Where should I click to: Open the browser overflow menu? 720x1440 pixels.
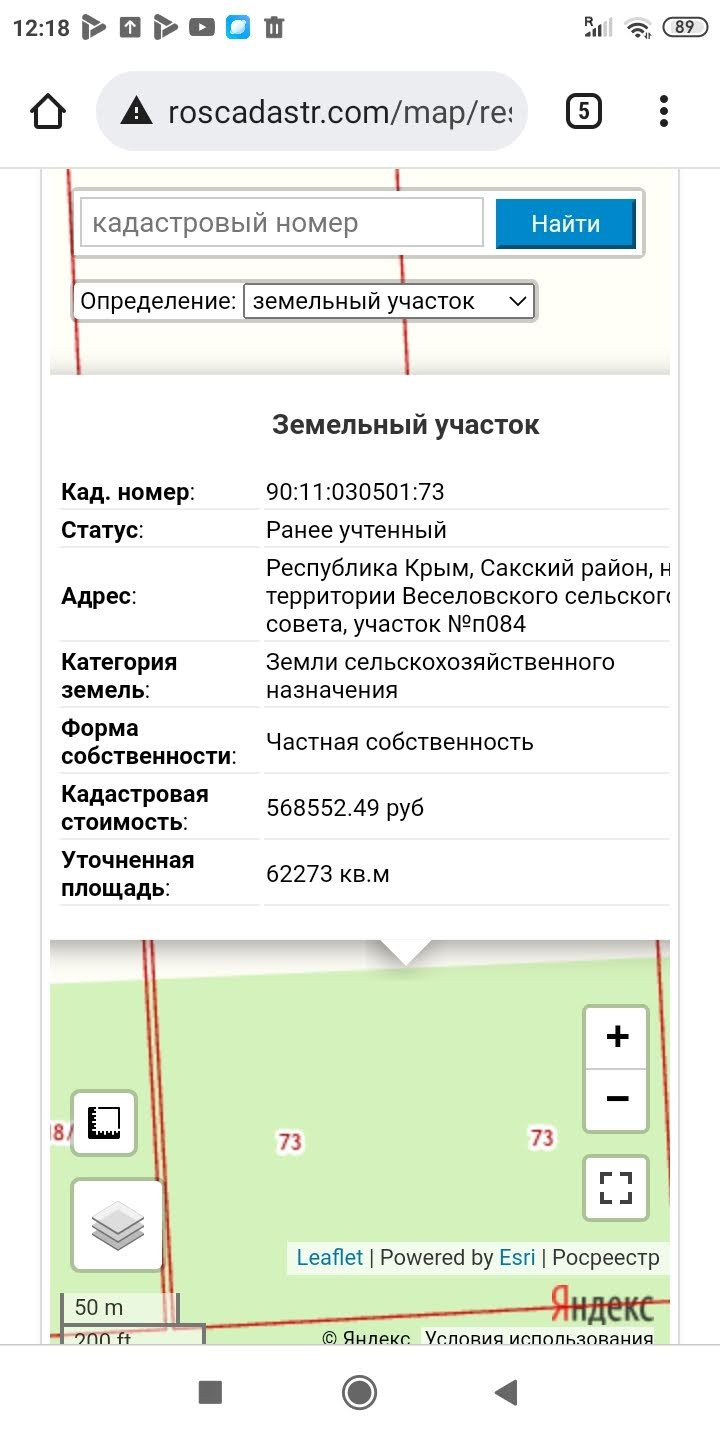(x=664, y=111)
